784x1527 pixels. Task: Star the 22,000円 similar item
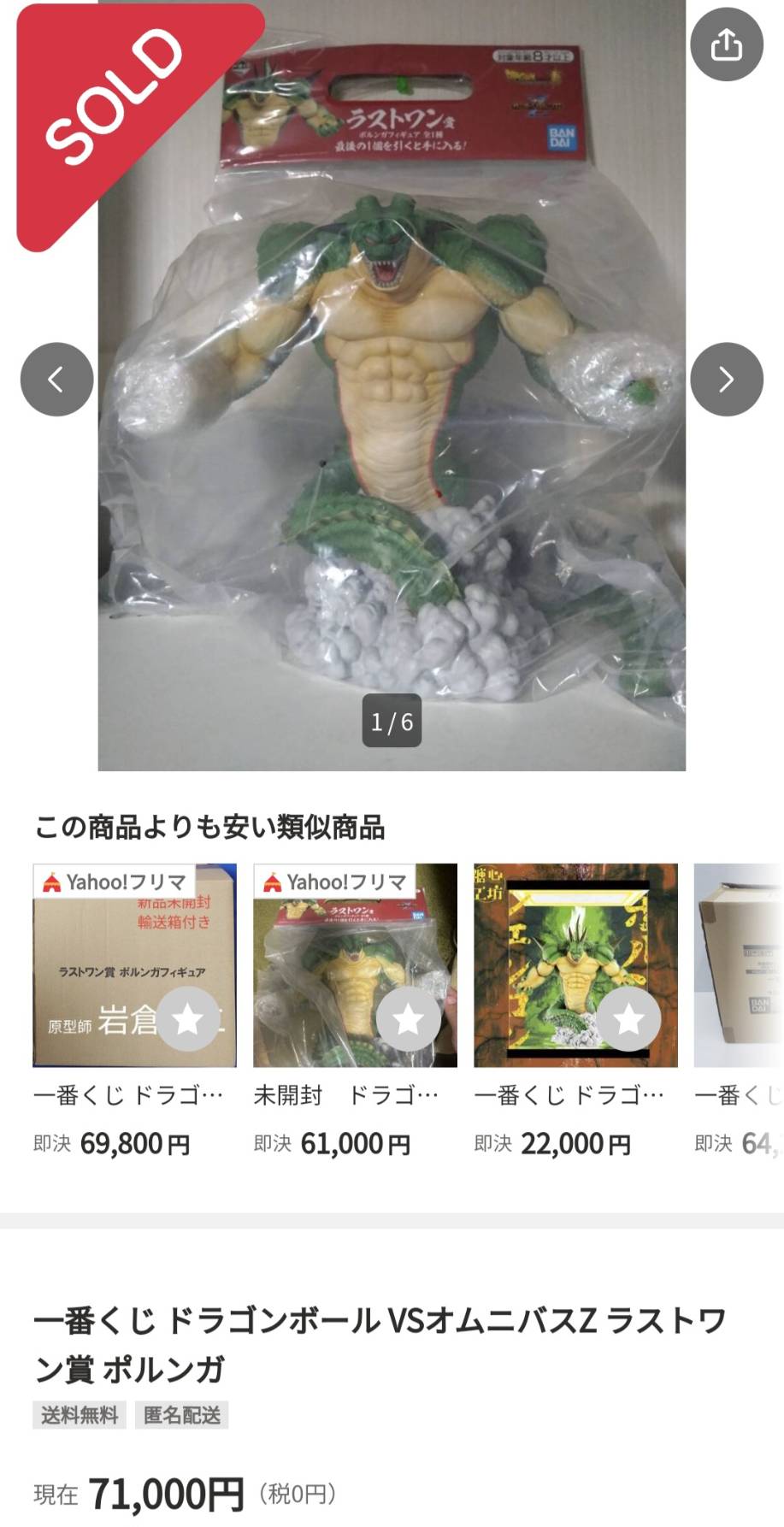click(628, 1018)
